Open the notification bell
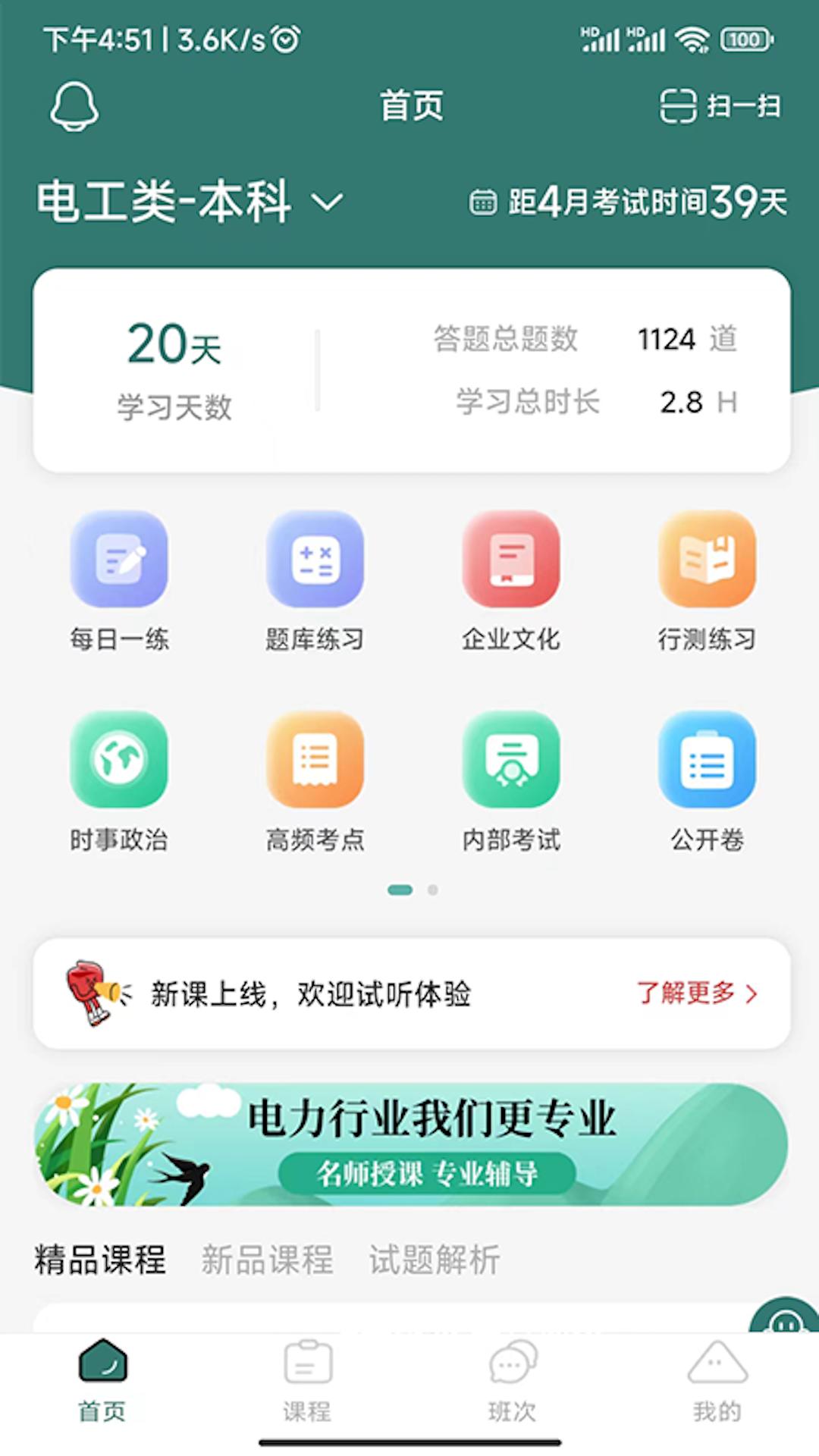This screenshot has width=819, height=1456. click(x=75, y=107)
